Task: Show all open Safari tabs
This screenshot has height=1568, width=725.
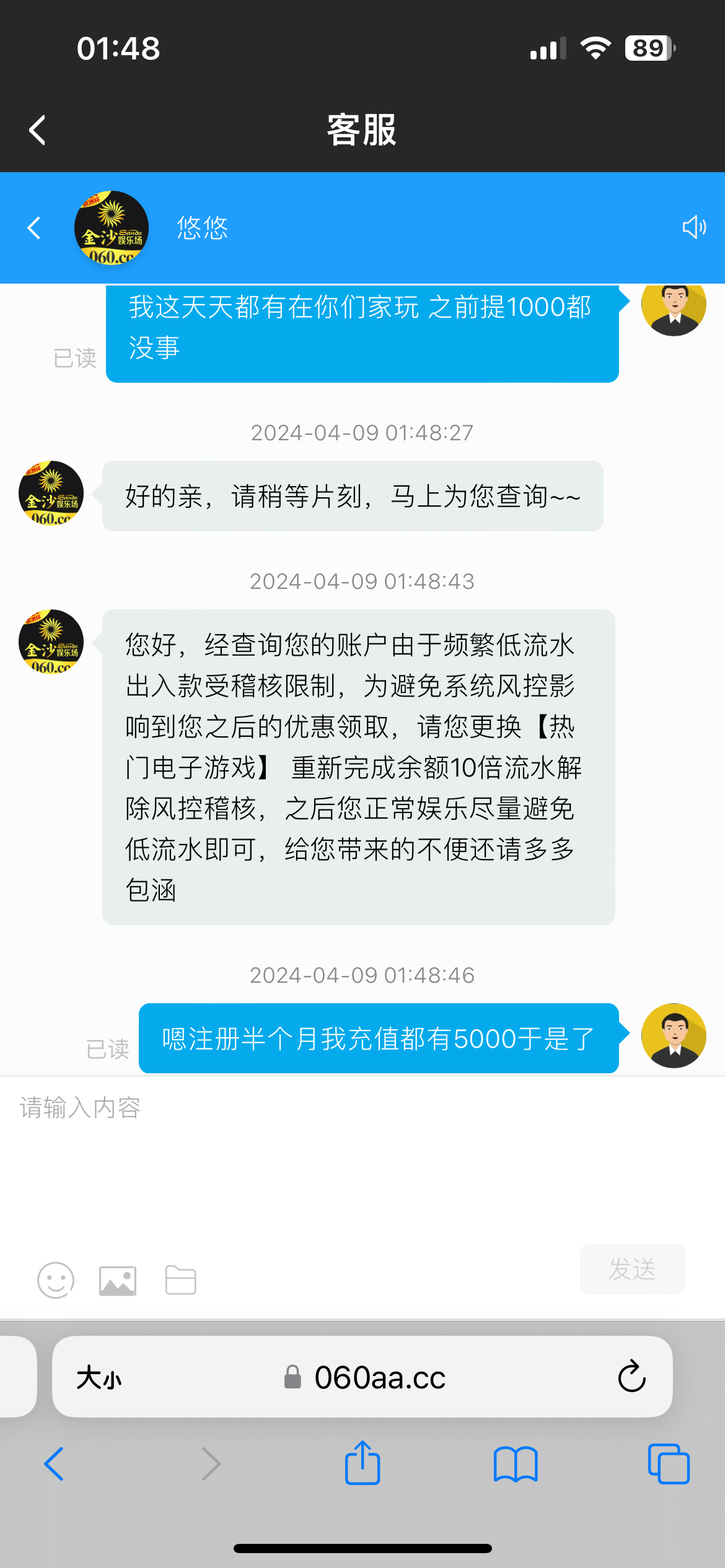Action: click(x=669, y=1464)
